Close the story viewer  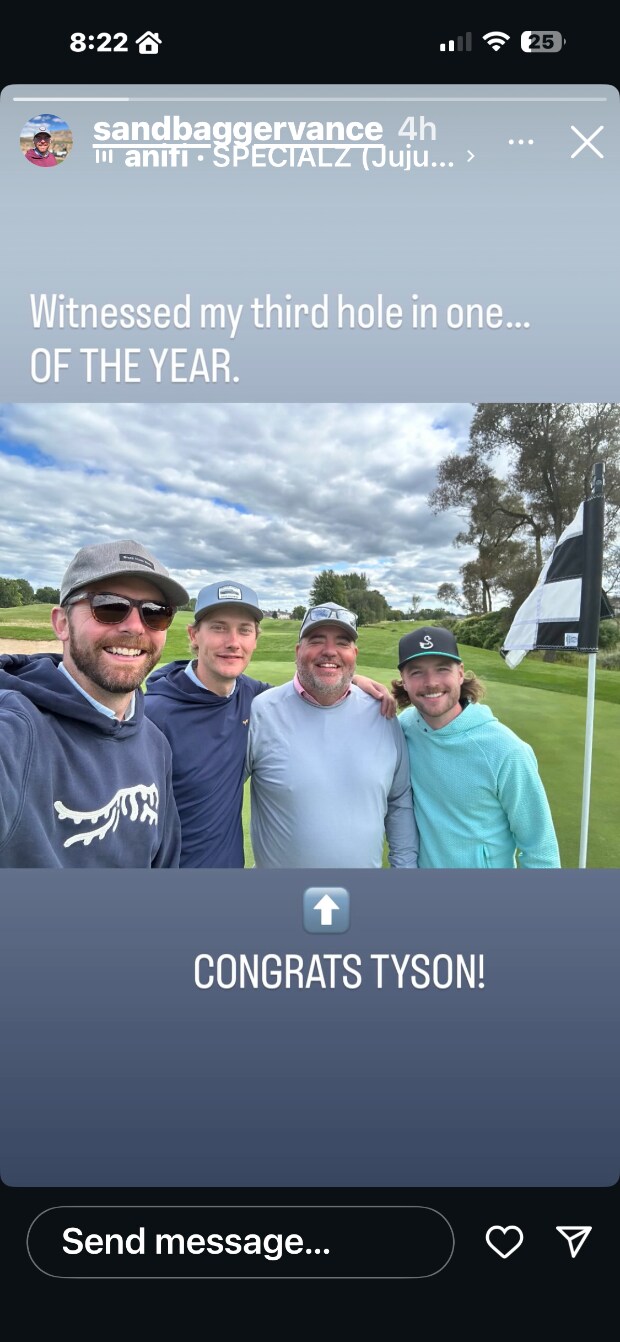point(587,142)
